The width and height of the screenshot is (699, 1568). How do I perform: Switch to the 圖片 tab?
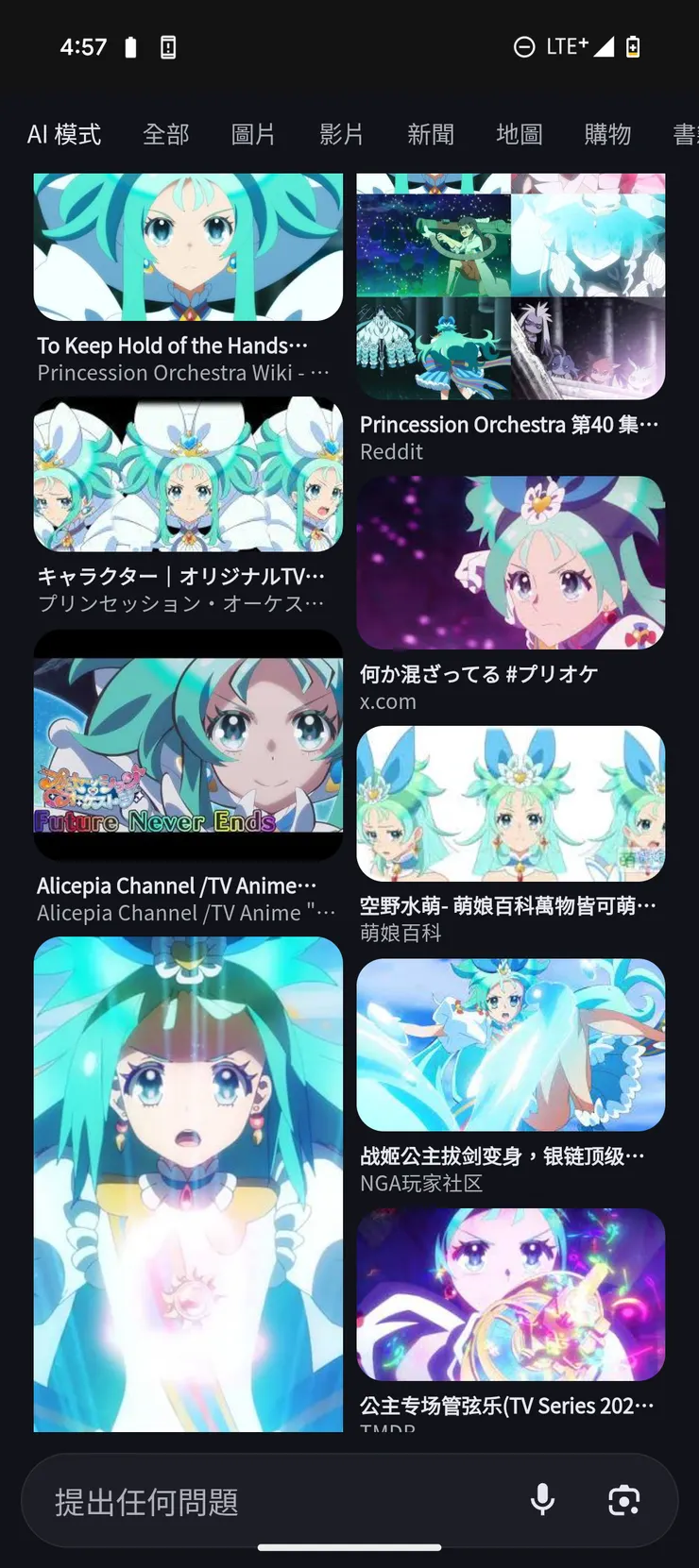(253, 134)
